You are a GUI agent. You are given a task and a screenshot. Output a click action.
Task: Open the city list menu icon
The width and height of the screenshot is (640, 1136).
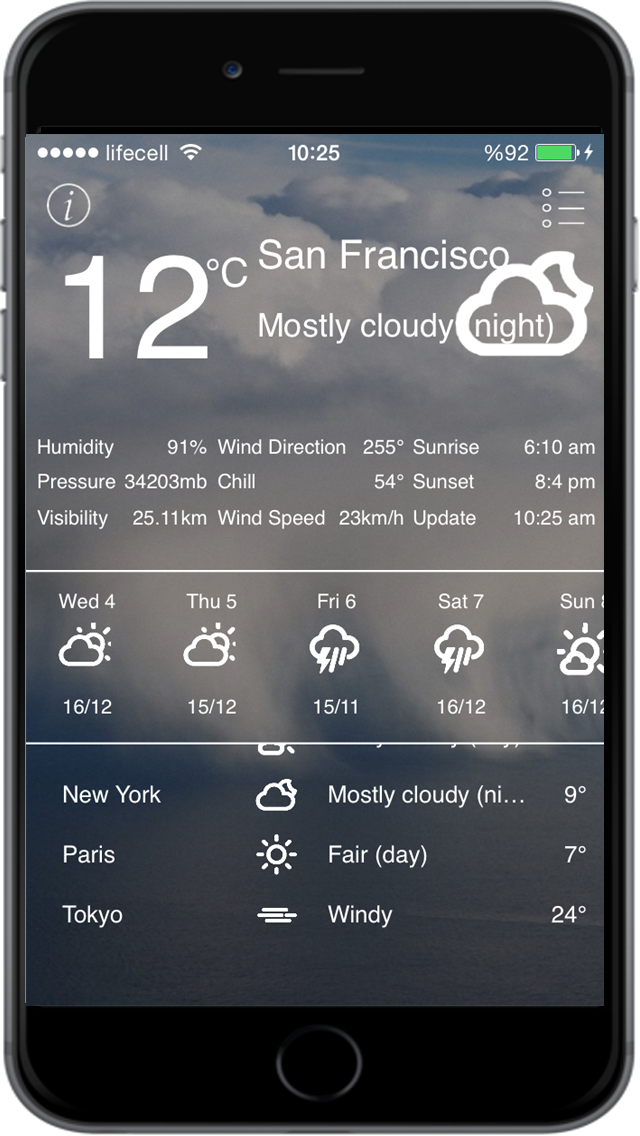pyautogui.click(x=563, y=207)
